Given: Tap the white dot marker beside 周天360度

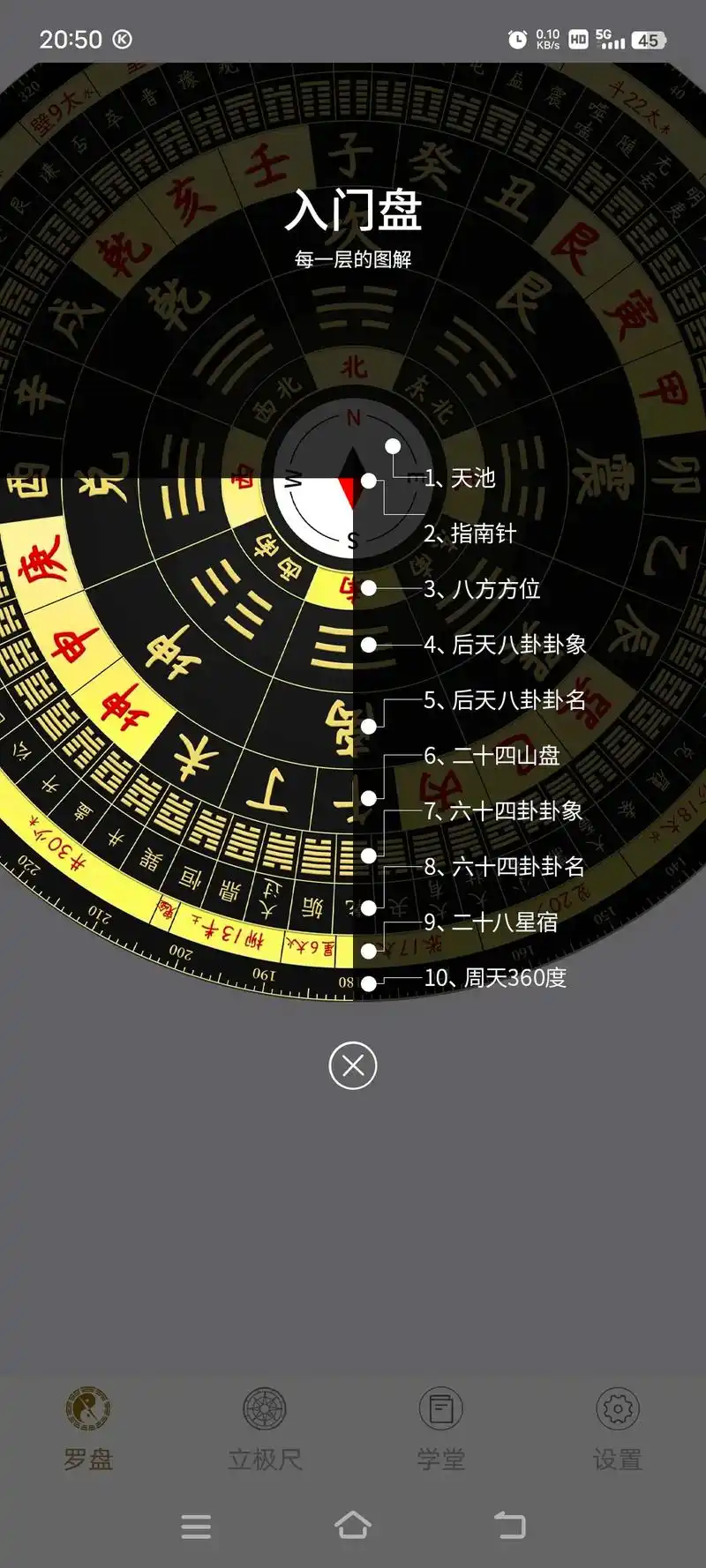Looking at the screenshot, I should (369, 979).
